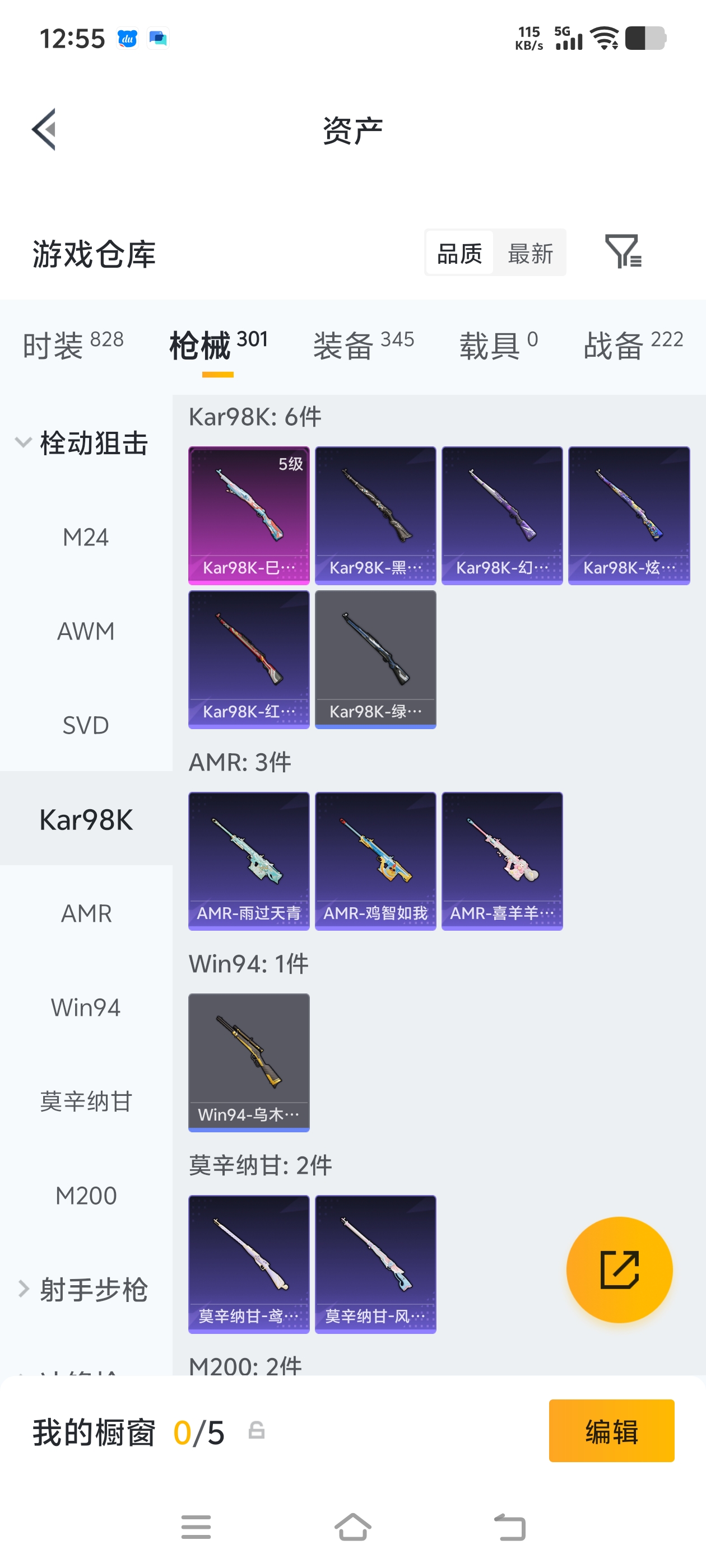Tap the orange floating share button
Image resolution: width=706 pixels, height=1568 pixels.
coord(619,1270)
